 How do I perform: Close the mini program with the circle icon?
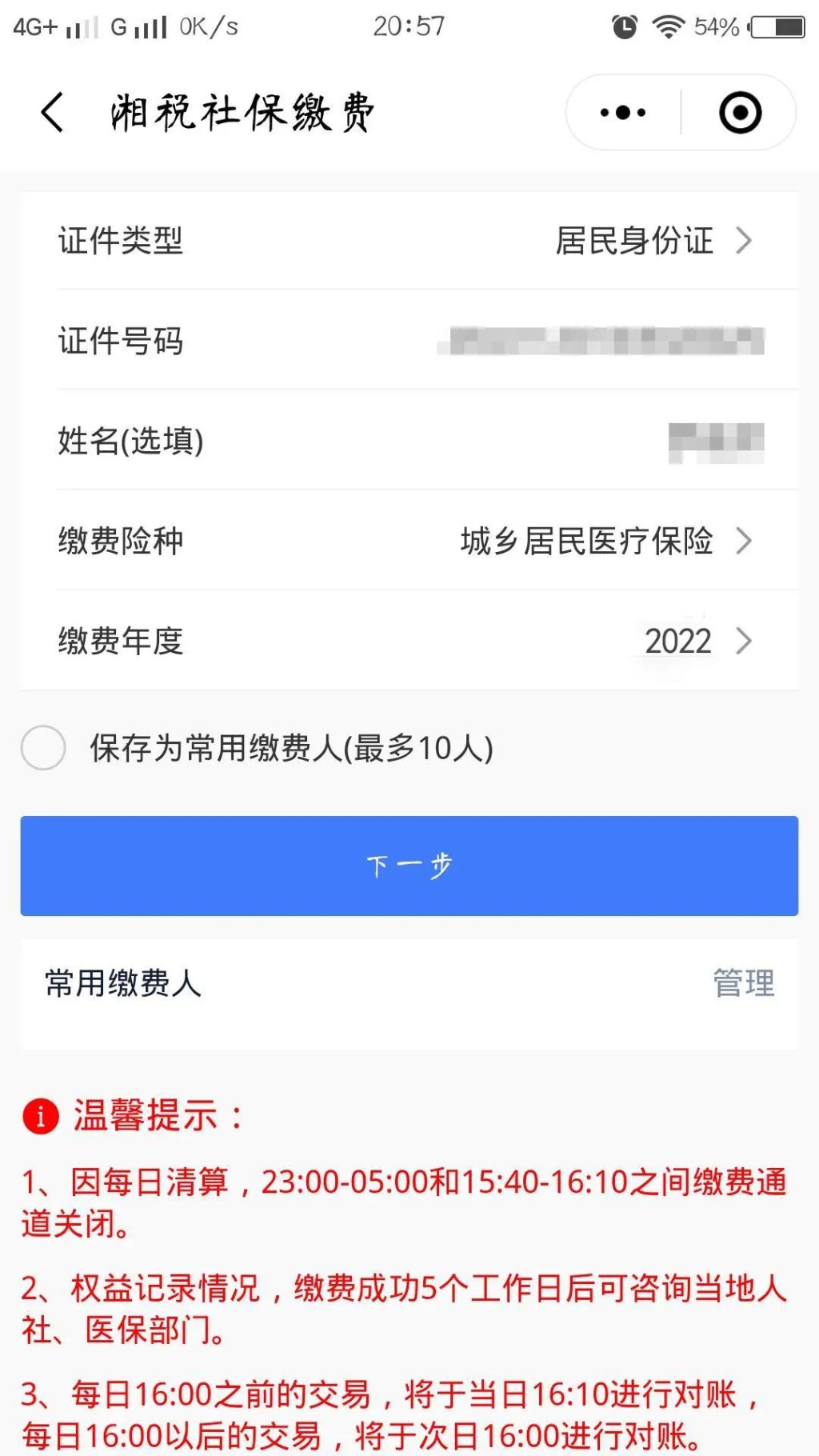tap(740, 113)
